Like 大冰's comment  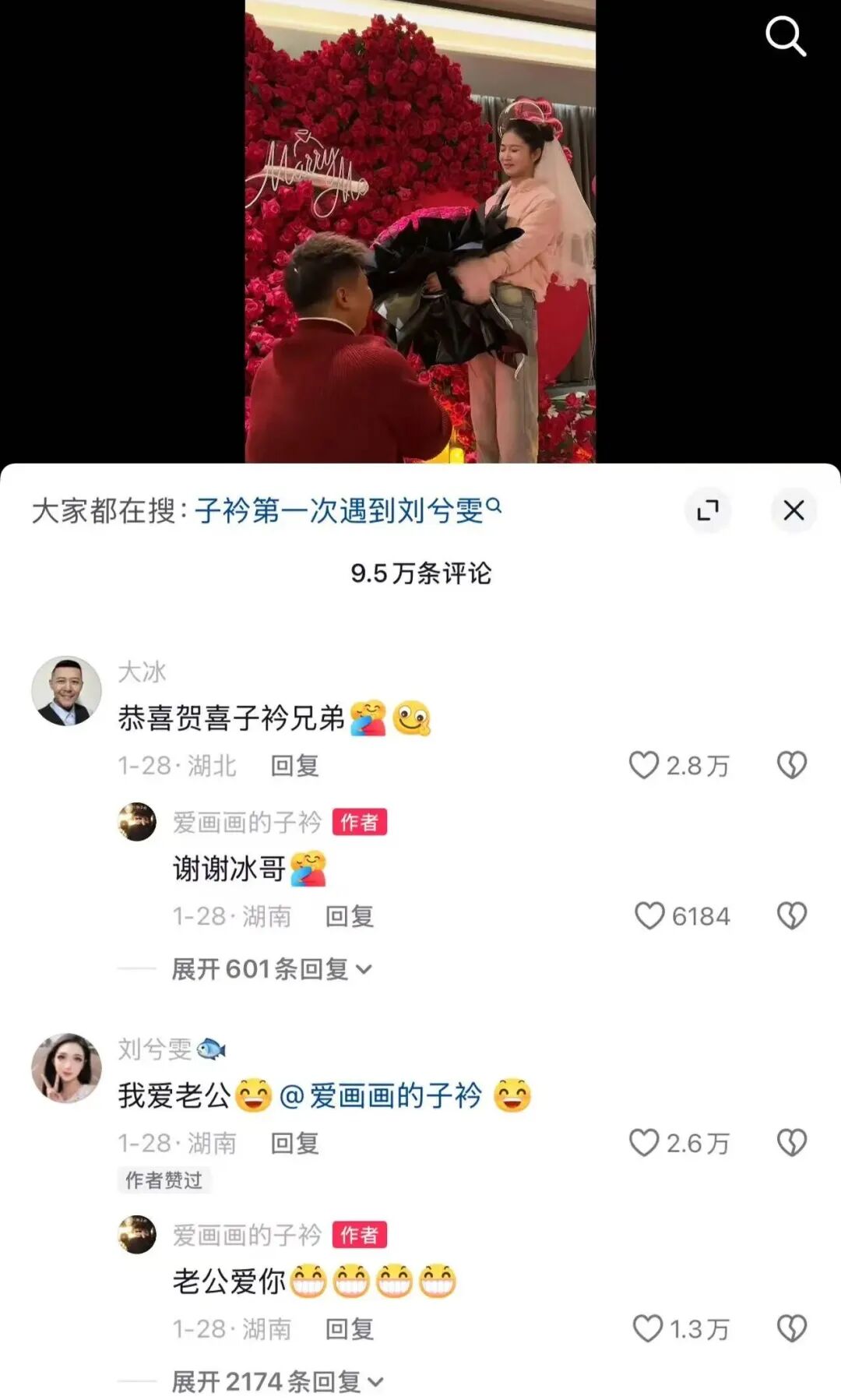tap(645, 765)
